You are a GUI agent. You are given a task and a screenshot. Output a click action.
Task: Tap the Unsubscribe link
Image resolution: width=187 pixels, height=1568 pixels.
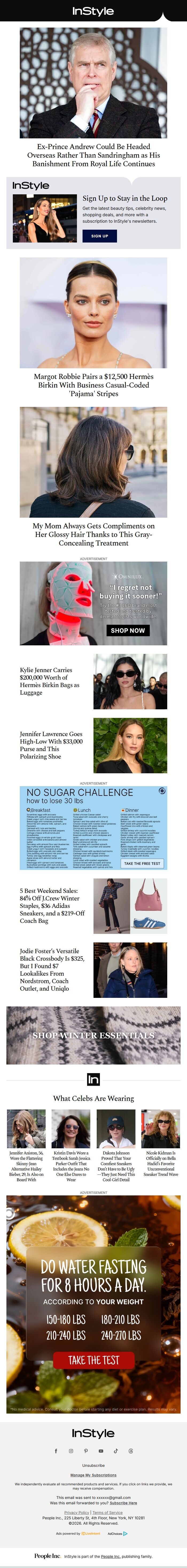(x=93, y=1465)
